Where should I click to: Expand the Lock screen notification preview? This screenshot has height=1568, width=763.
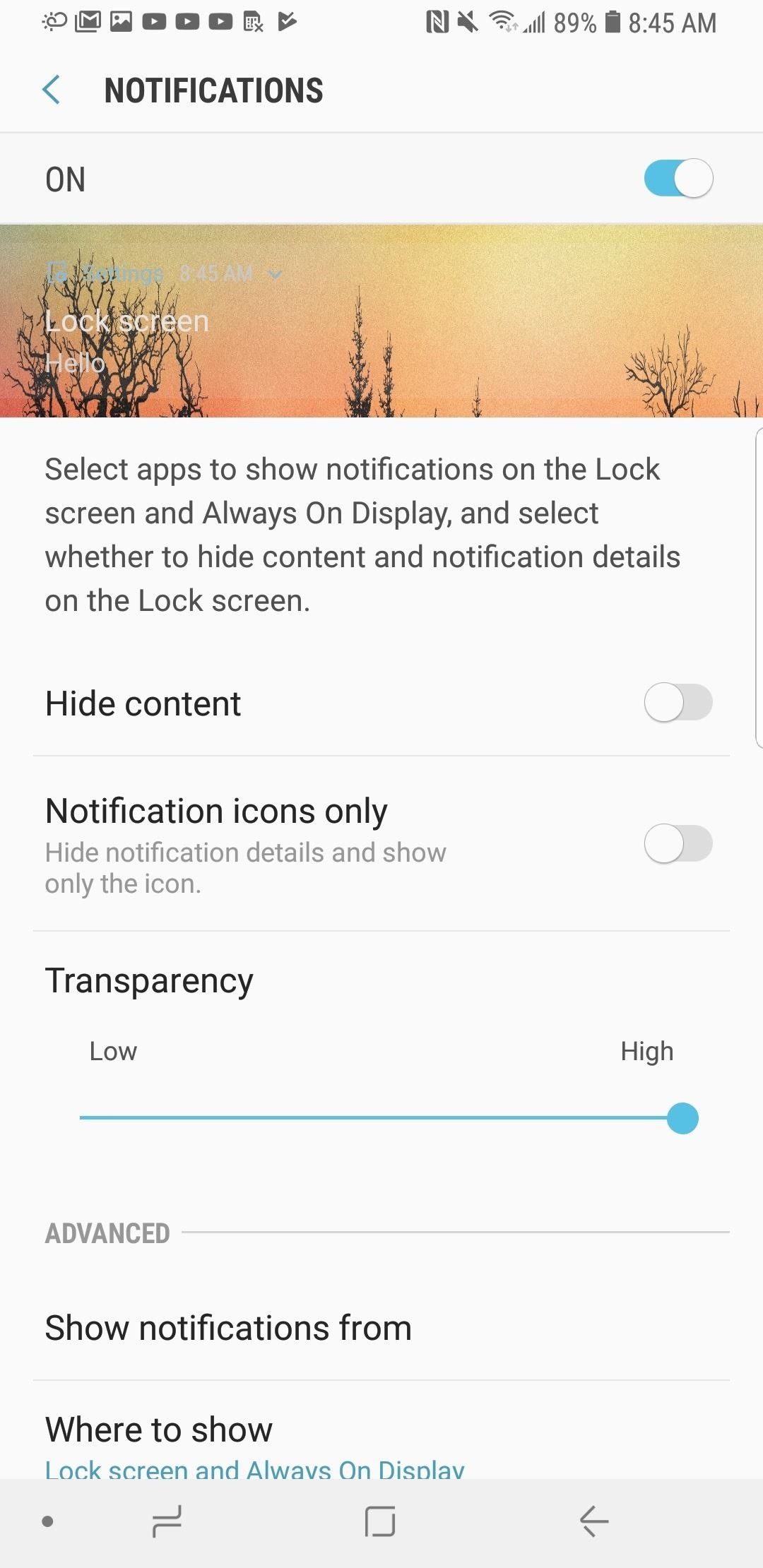[275, 274]
